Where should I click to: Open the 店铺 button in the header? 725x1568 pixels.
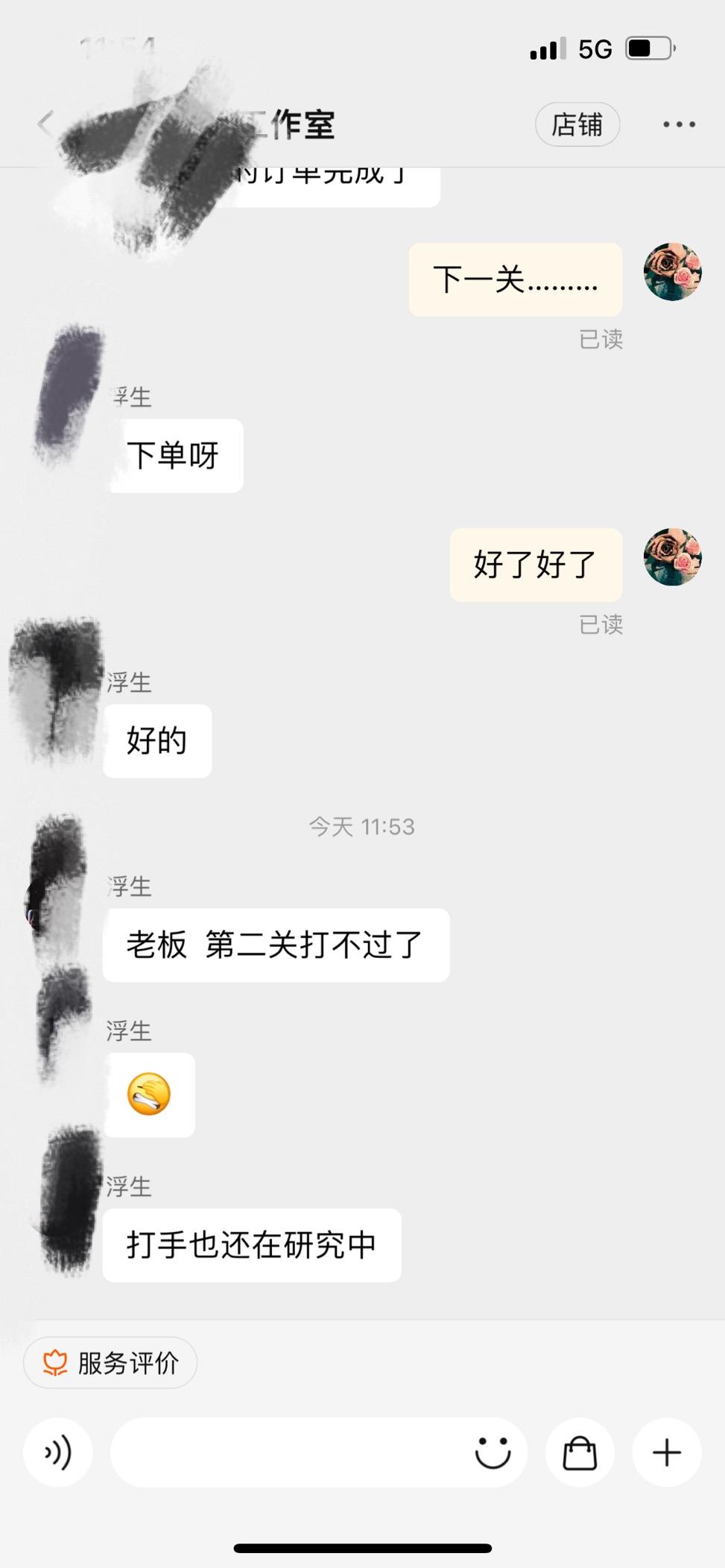[577, 124]
